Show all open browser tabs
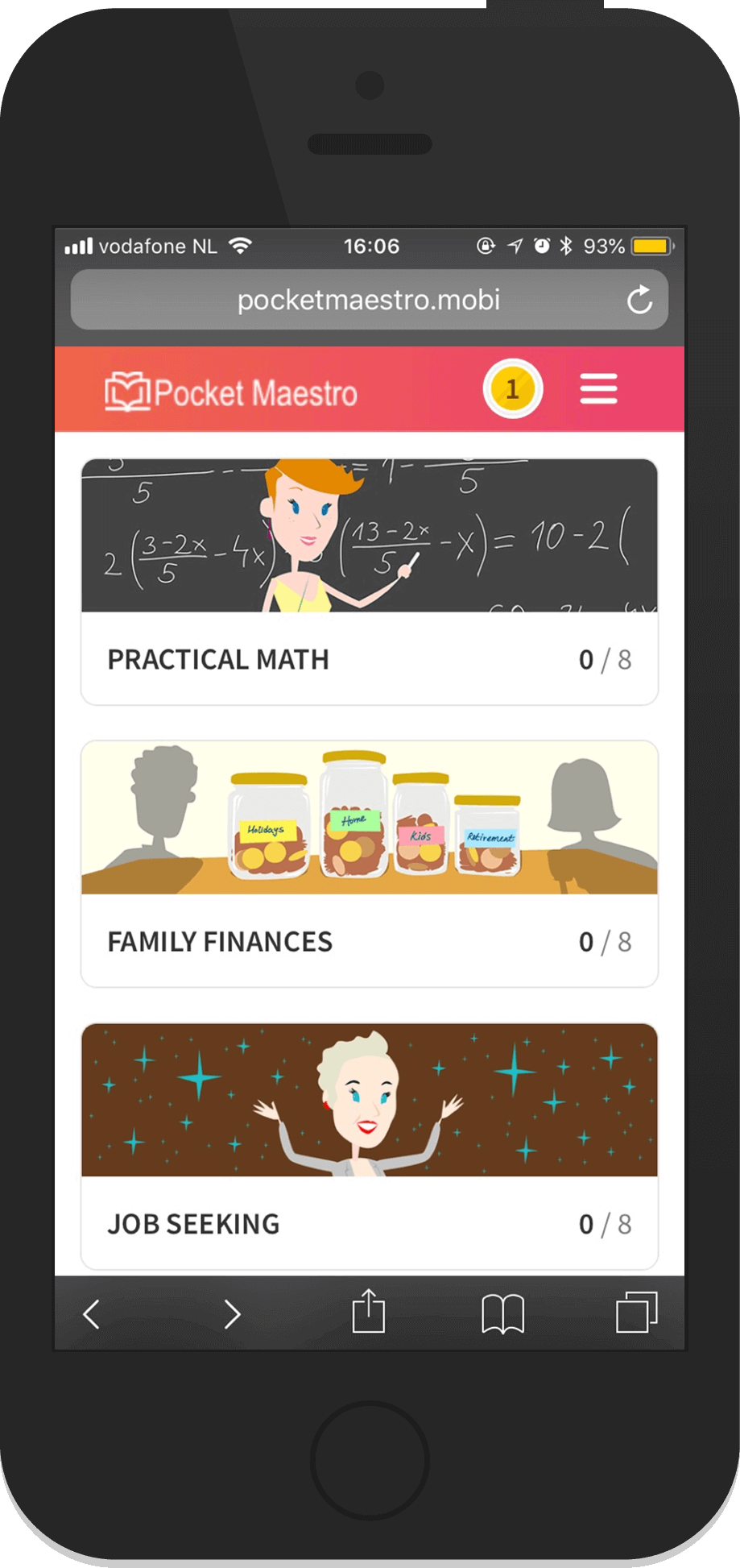 636,1313
